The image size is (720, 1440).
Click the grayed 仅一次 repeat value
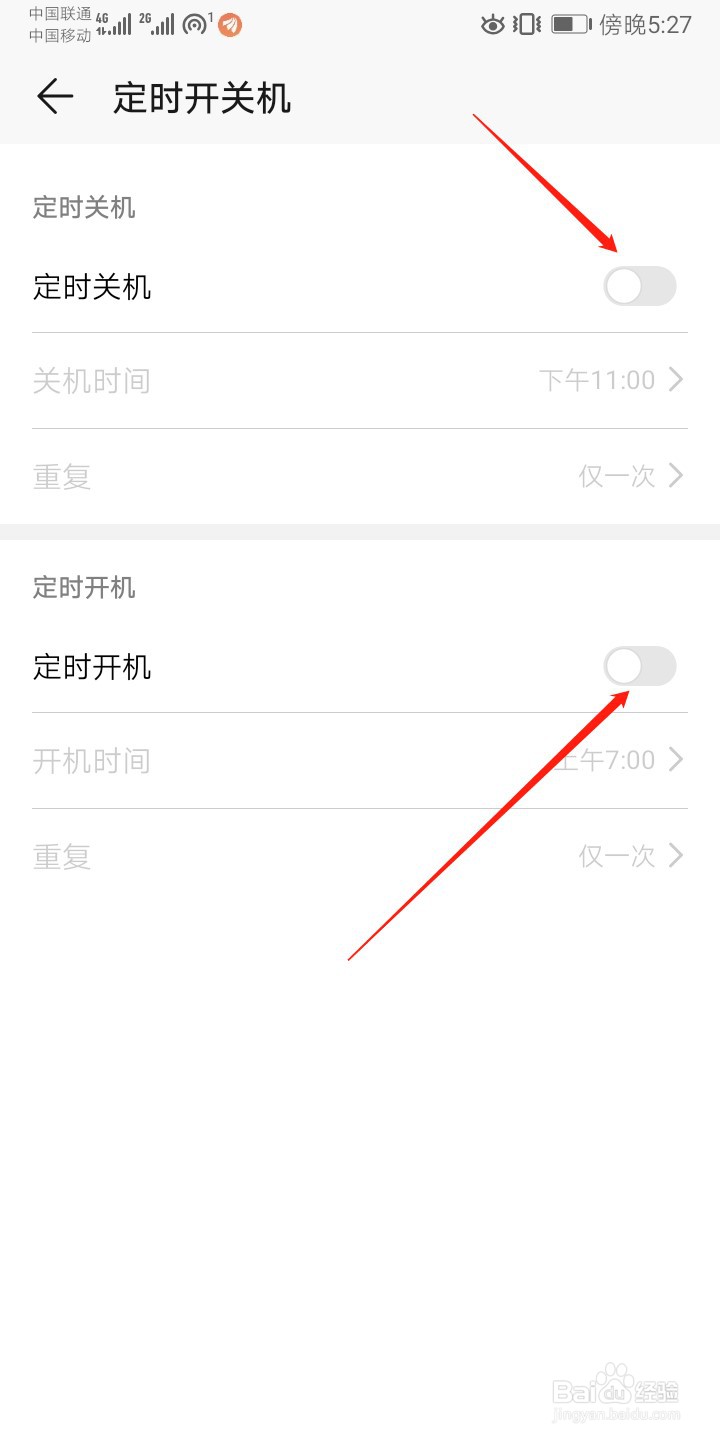(617, 476)
